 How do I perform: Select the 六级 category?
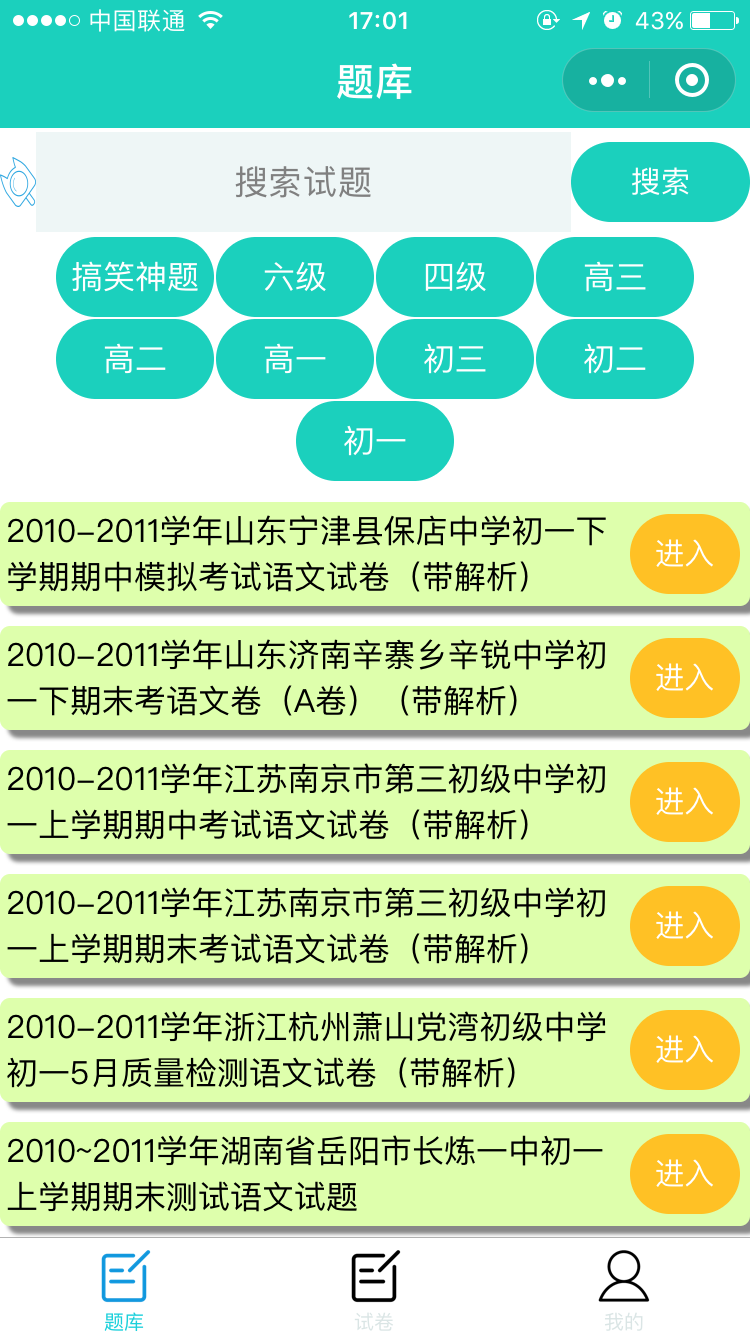[x=294, y=277]
